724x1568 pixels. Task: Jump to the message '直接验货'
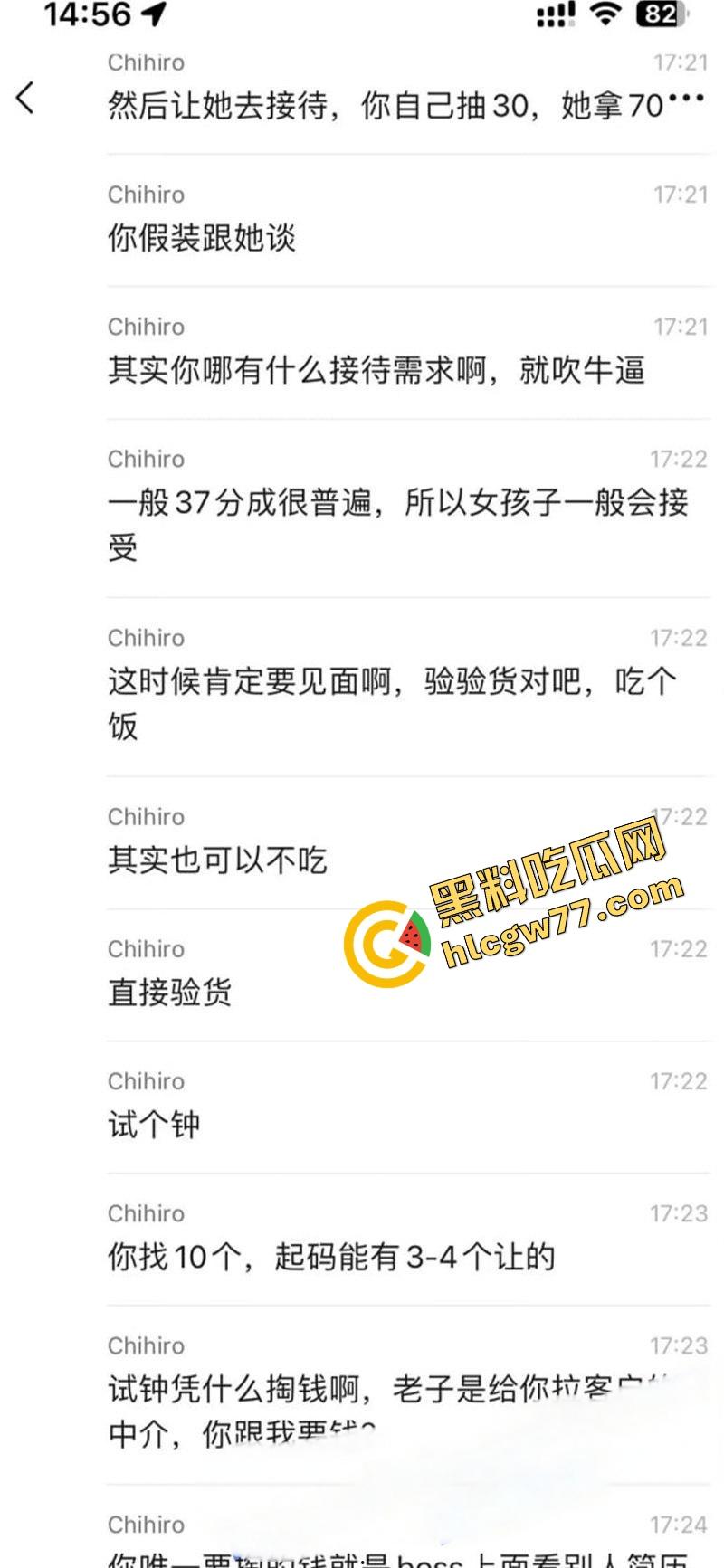(x=170, y=993)
